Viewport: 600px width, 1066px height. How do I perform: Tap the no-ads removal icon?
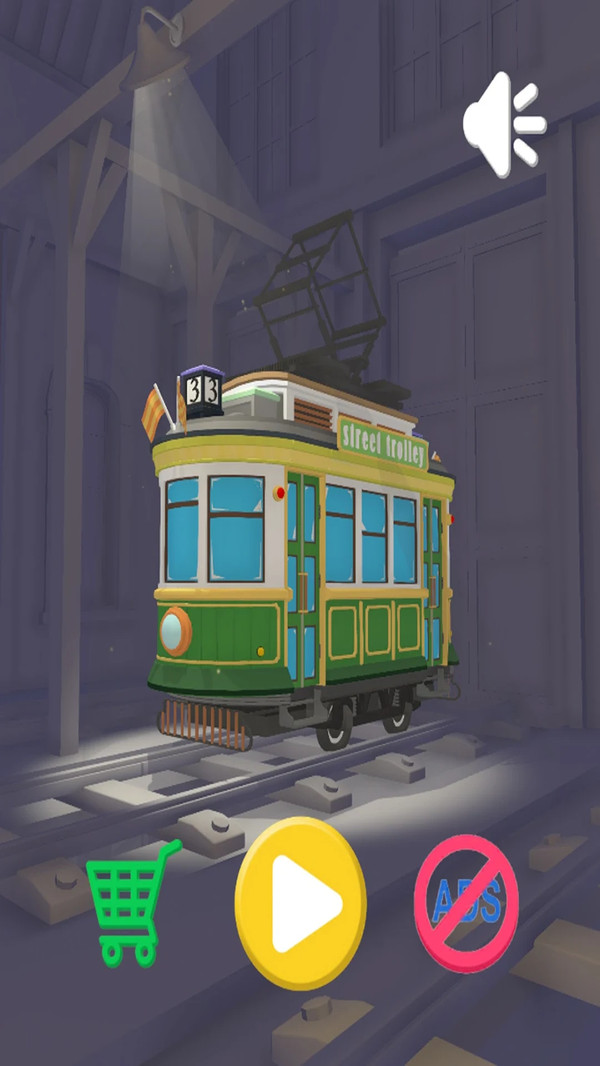466,903
